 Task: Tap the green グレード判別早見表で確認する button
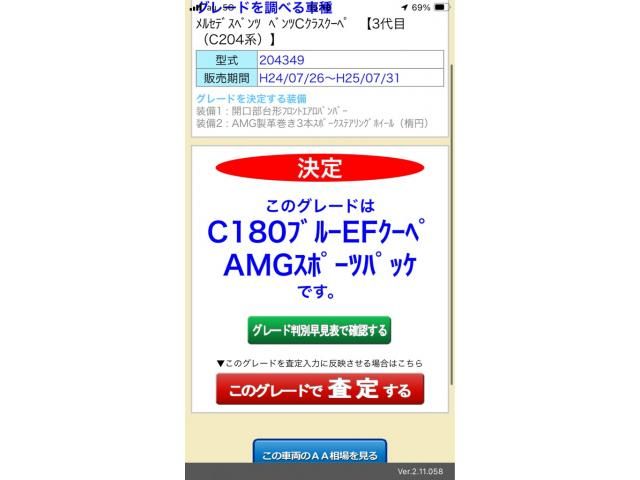[x=319, y=330]
